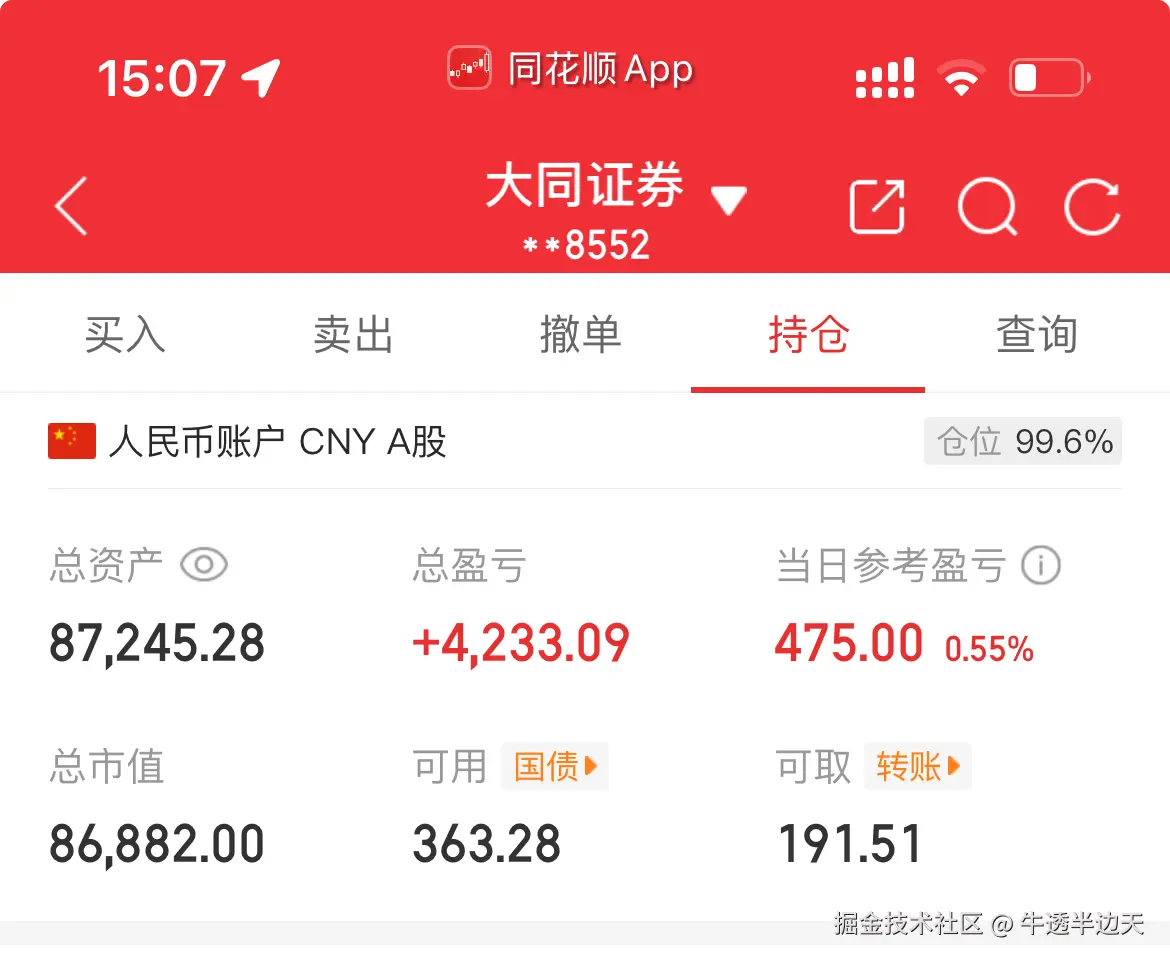
Task: Open the 大同证券 account switcher dropdown
Action: (728, 201)
